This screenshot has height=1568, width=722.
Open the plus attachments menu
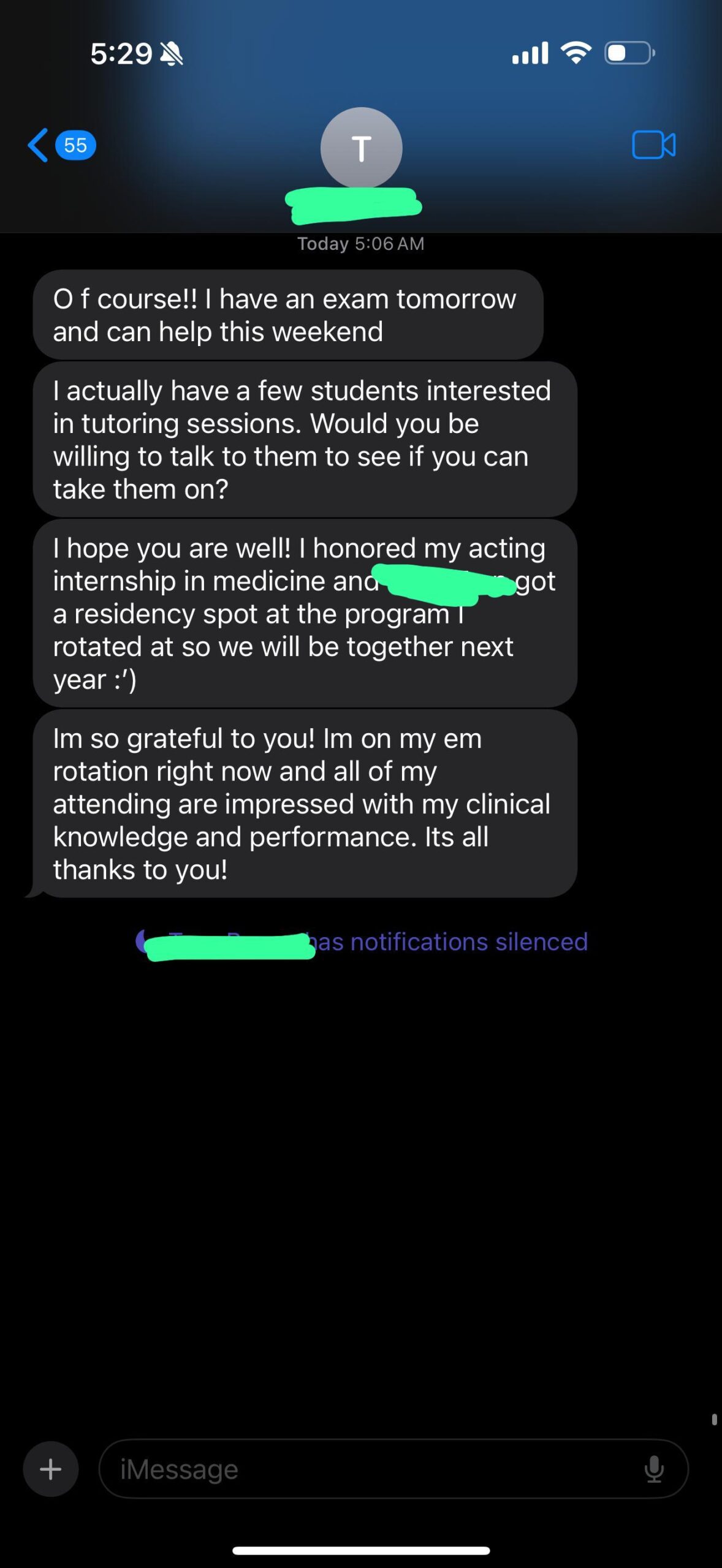pos(51,1469)
